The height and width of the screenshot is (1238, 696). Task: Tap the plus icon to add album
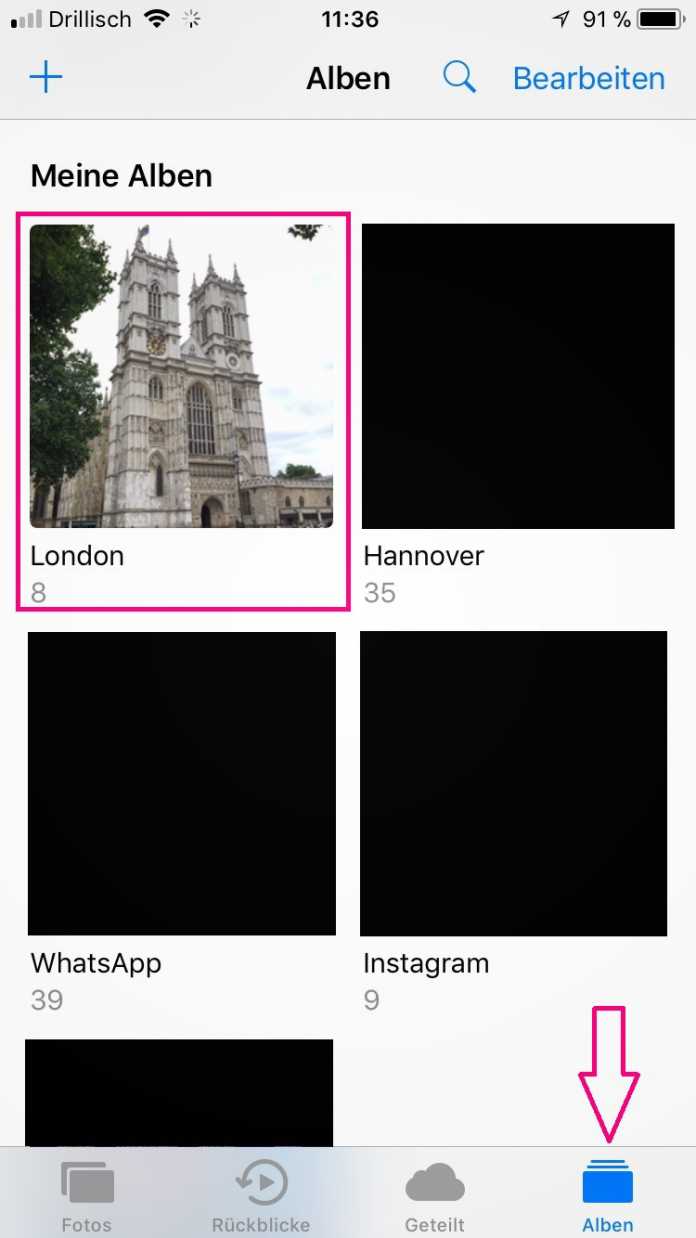click(46, 78)
